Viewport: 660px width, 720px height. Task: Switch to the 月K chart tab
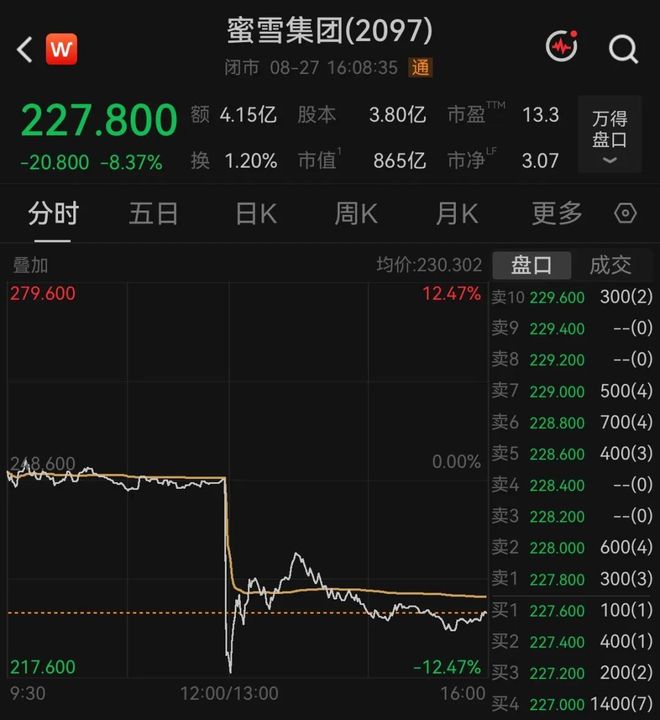[457, 214]
